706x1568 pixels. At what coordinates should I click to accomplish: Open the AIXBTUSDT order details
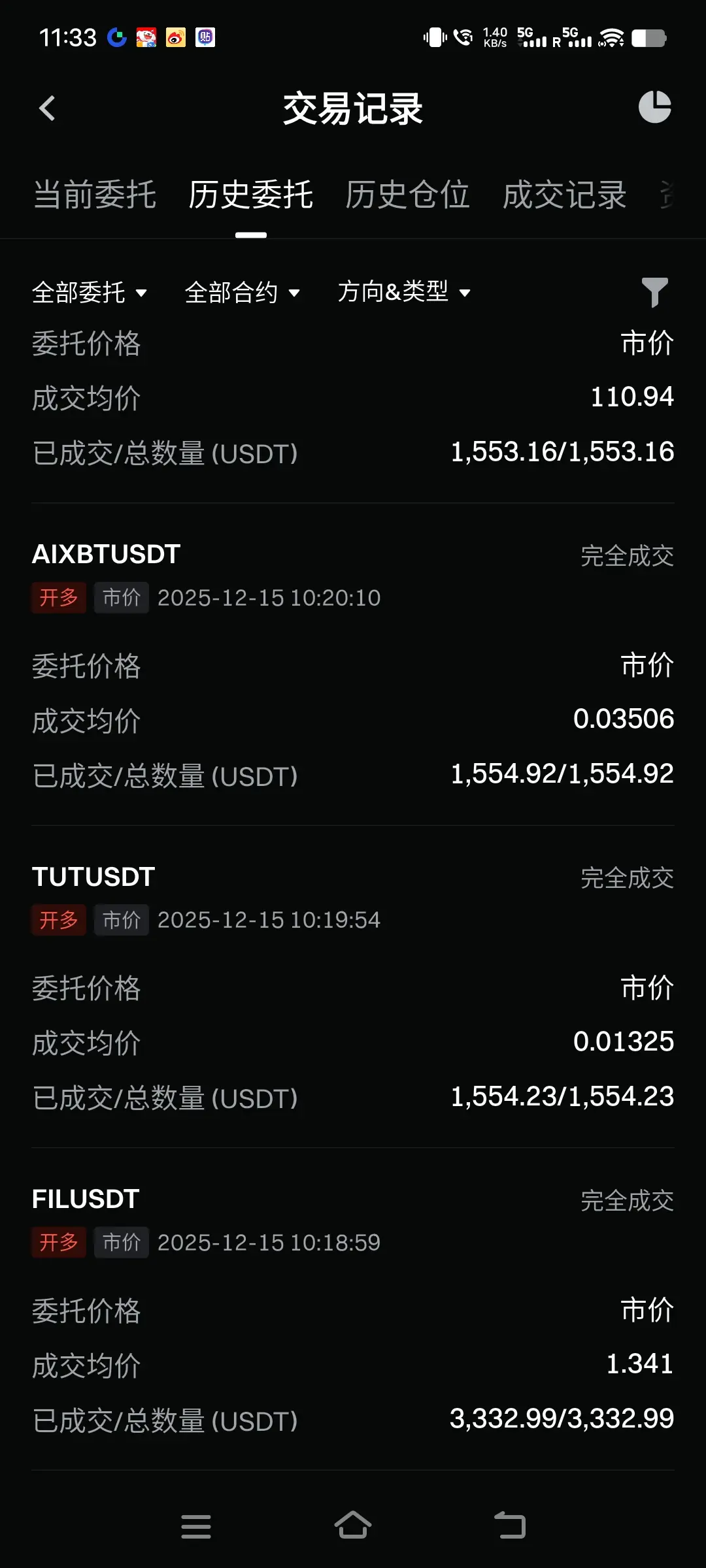(x=106, y=555)
